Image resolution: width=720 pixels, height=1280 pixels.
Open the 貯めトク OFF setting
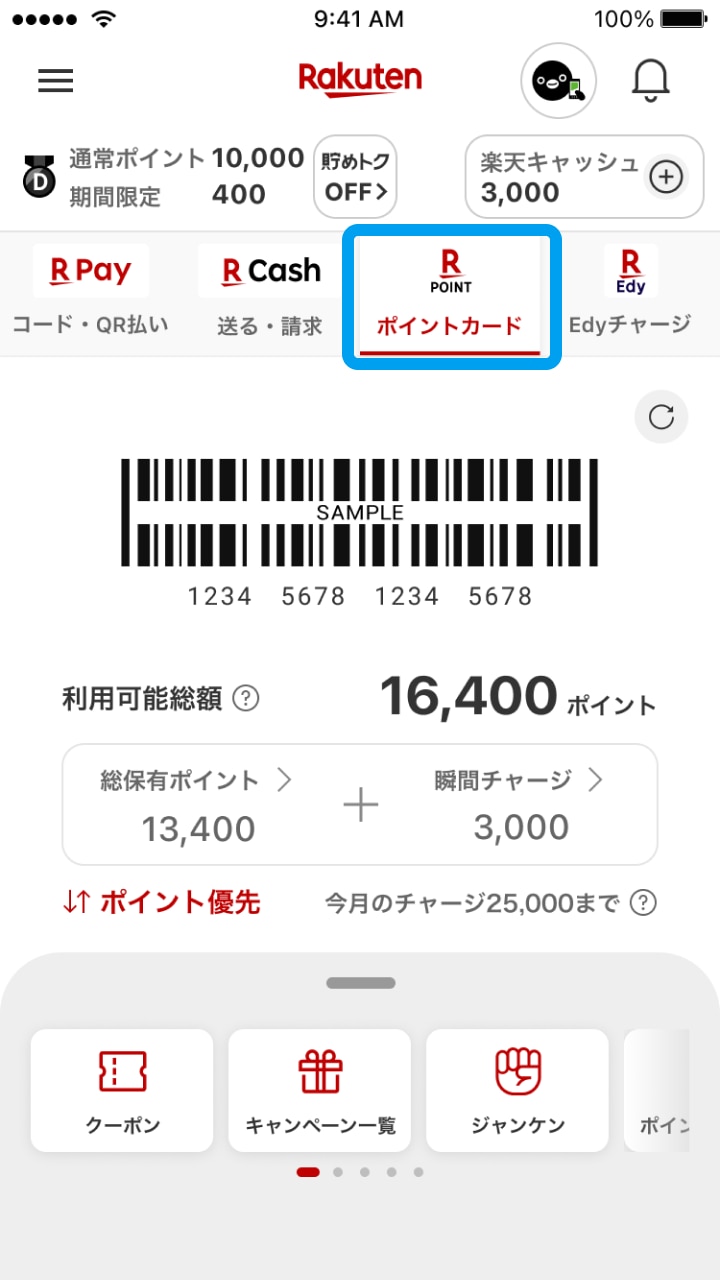tap(355, 177)
